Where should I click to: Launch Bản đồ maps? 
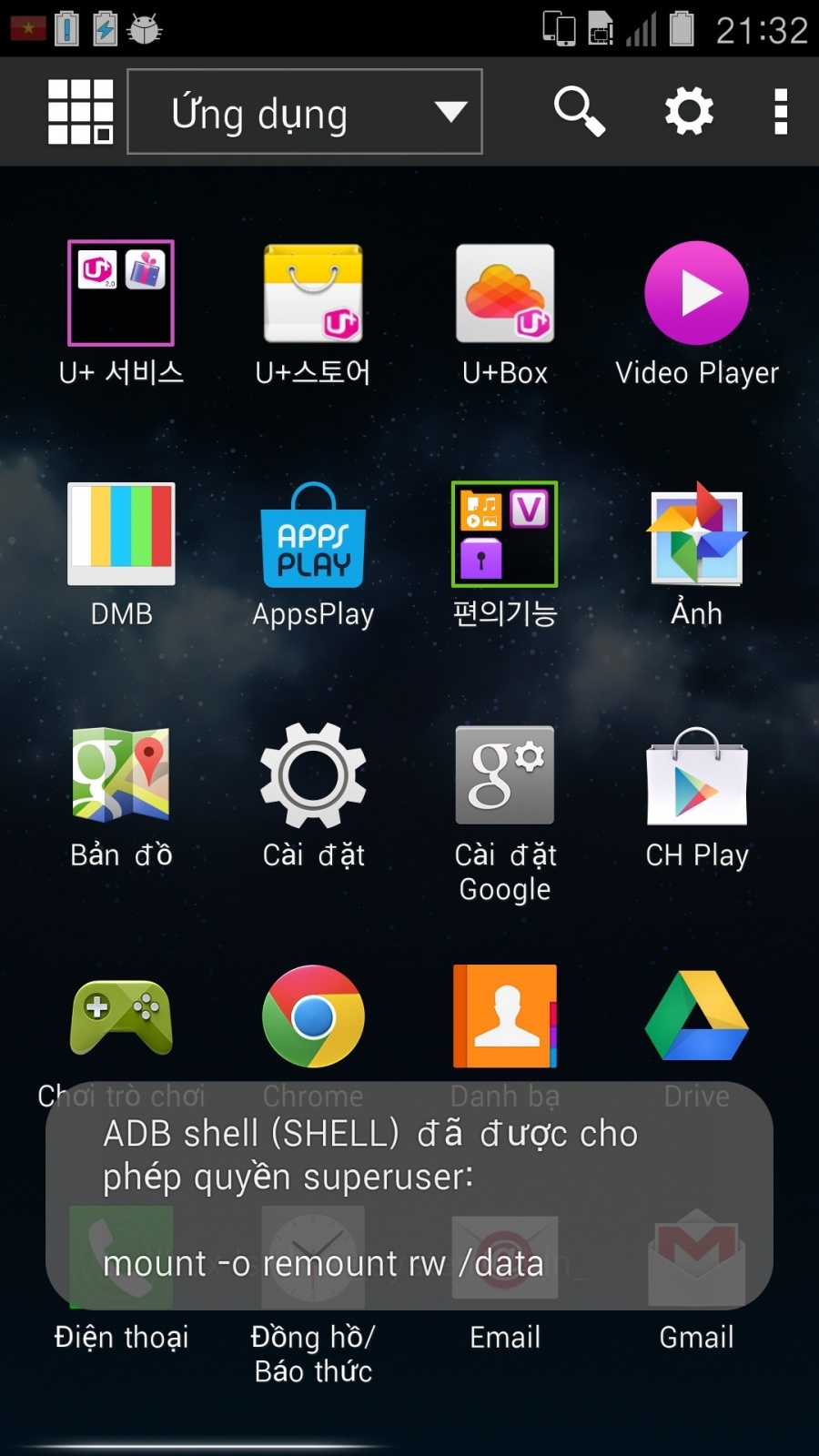tap(121, 775)
